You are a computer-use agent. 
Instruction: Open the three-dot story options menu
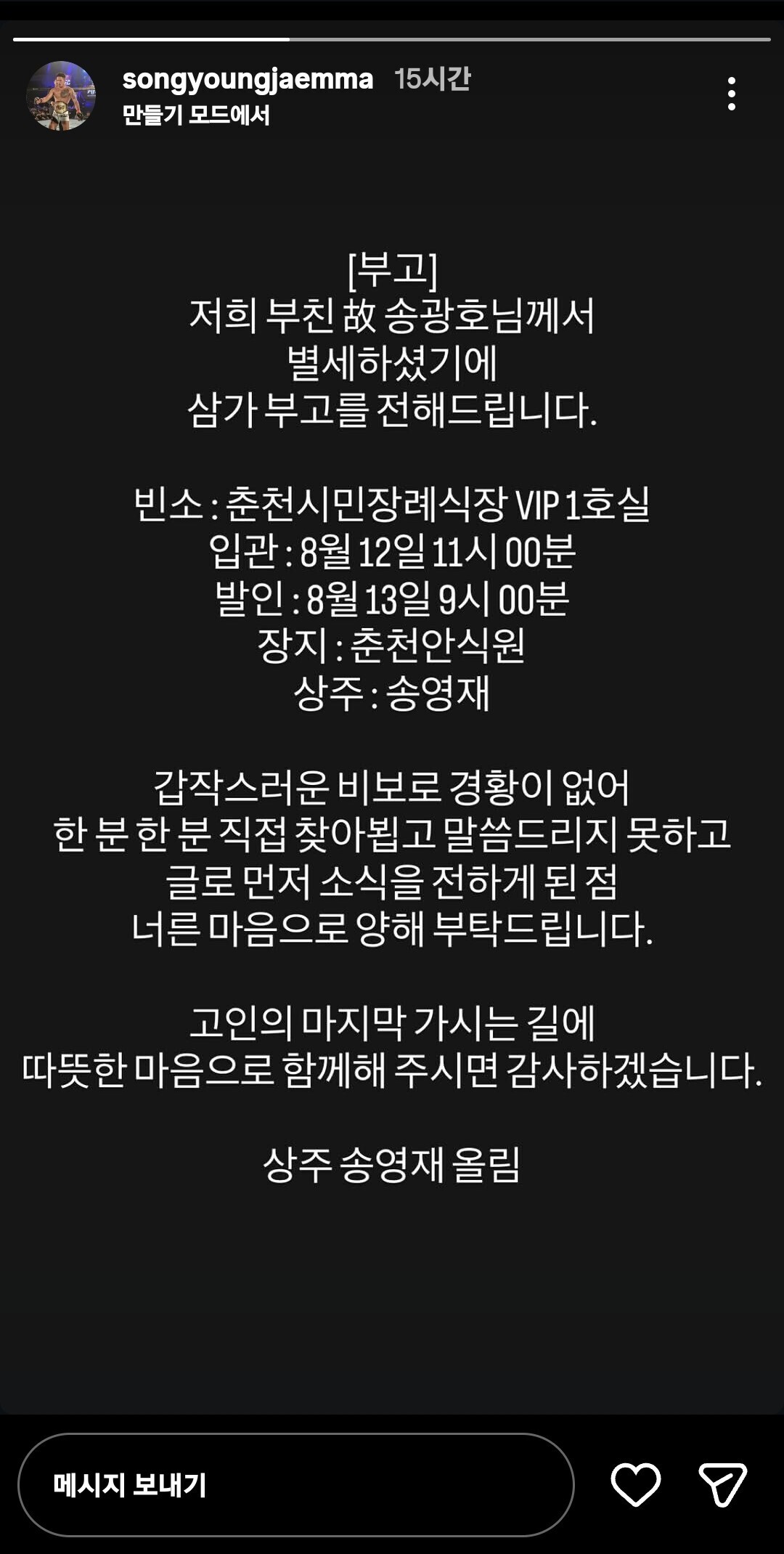[x=732, y=94]
